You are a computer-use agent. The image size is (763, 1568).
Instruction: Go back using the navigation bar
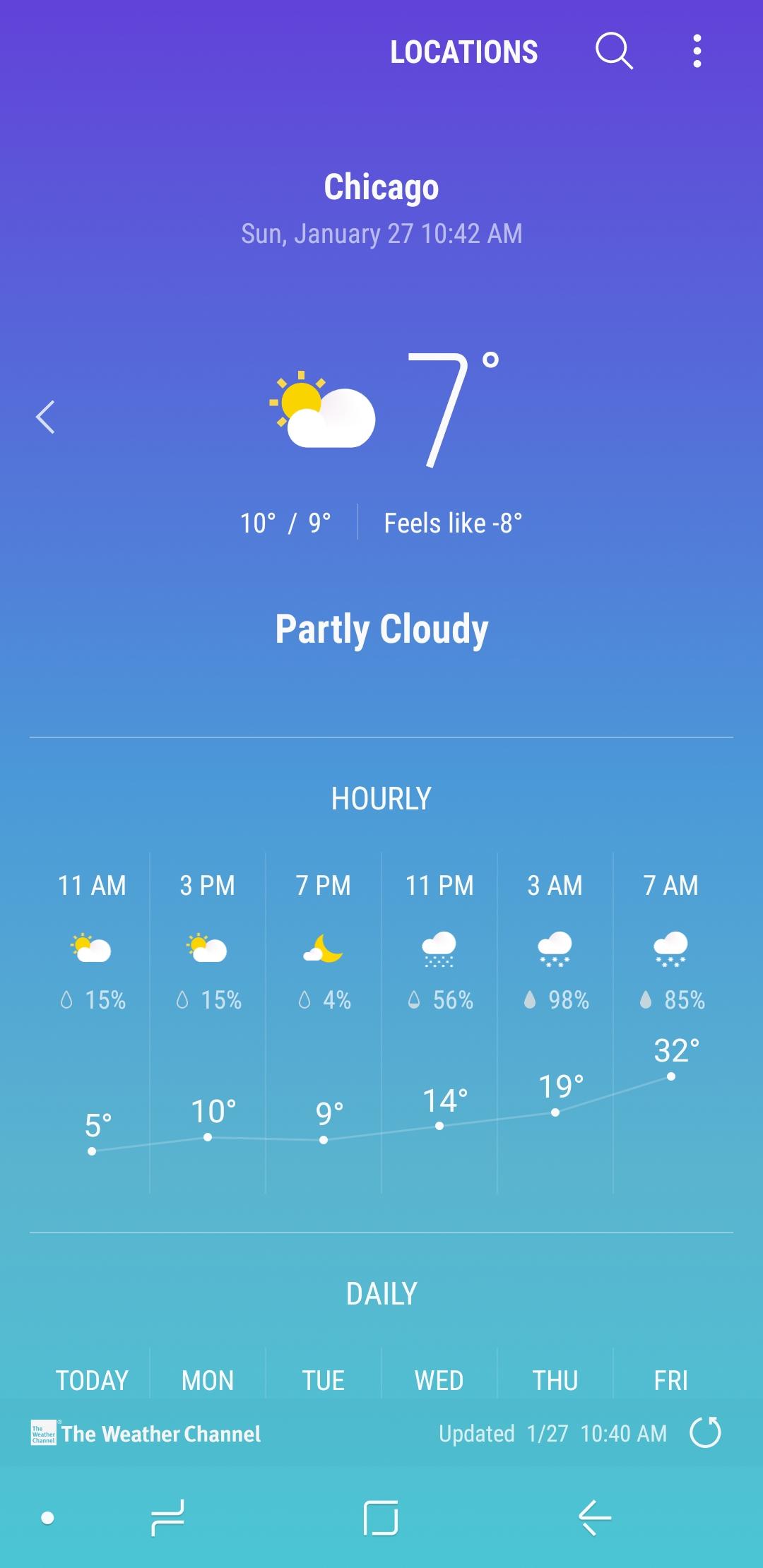(594, 1517)
